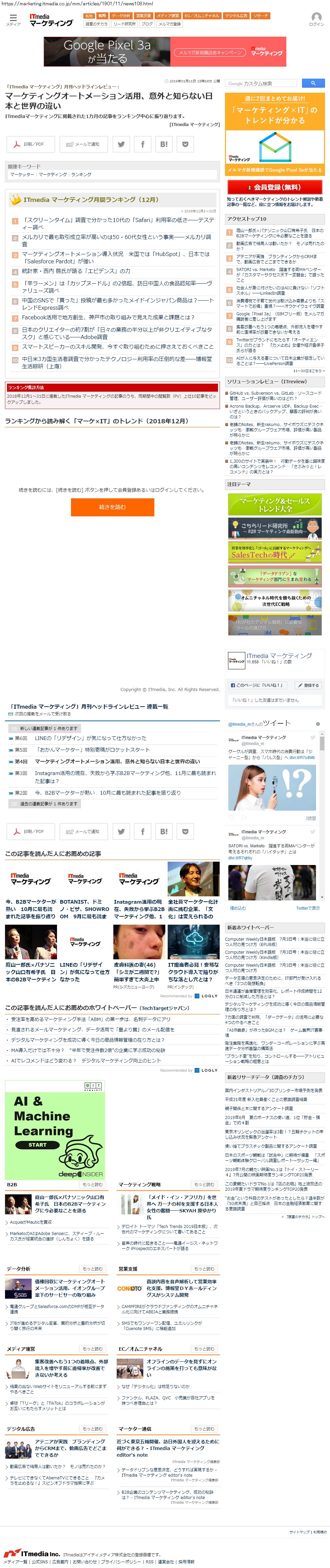The image size is (330, 1568).
Task: Tap the top メールで通知 button
Action: [83, 144]
